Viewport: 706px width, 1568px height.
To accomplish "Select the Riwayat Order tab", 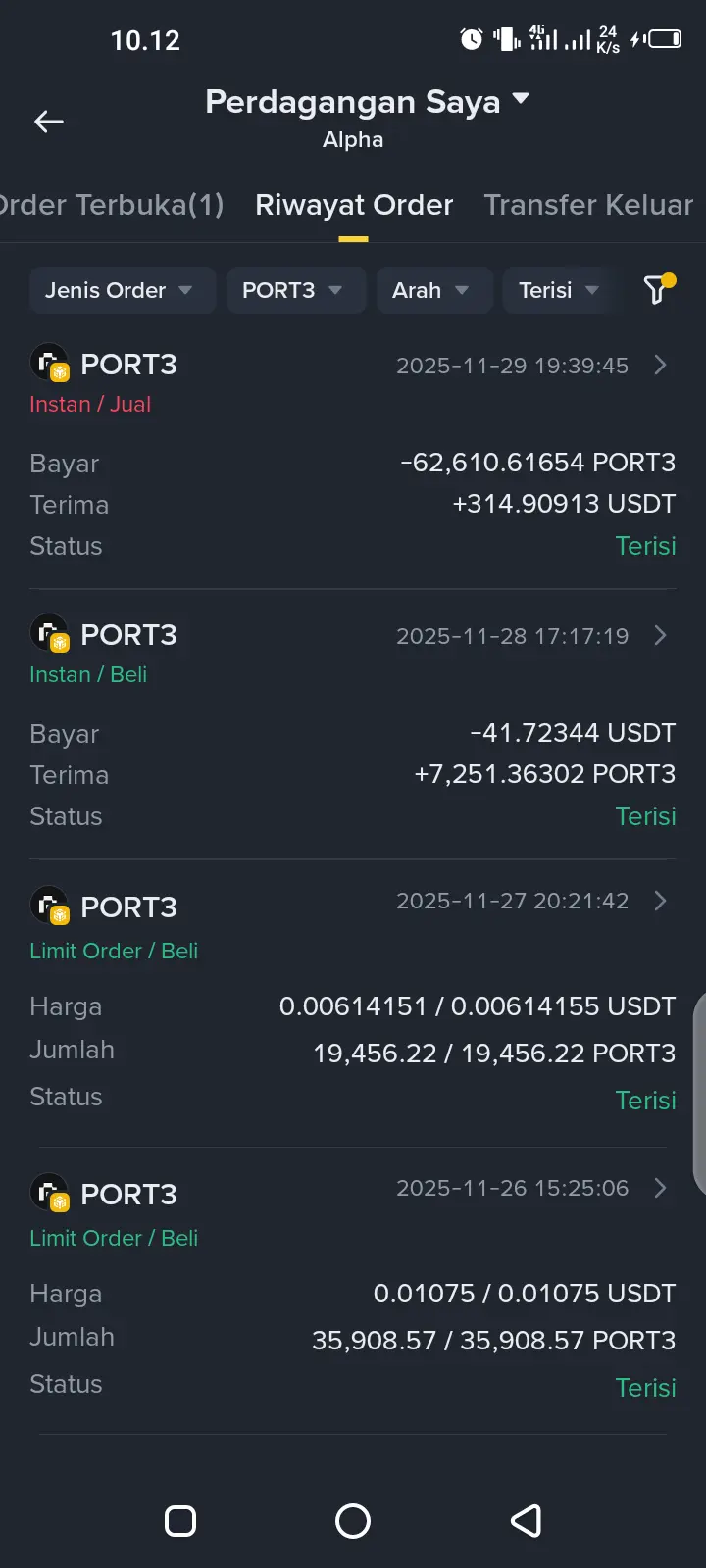I will [354, 205].
